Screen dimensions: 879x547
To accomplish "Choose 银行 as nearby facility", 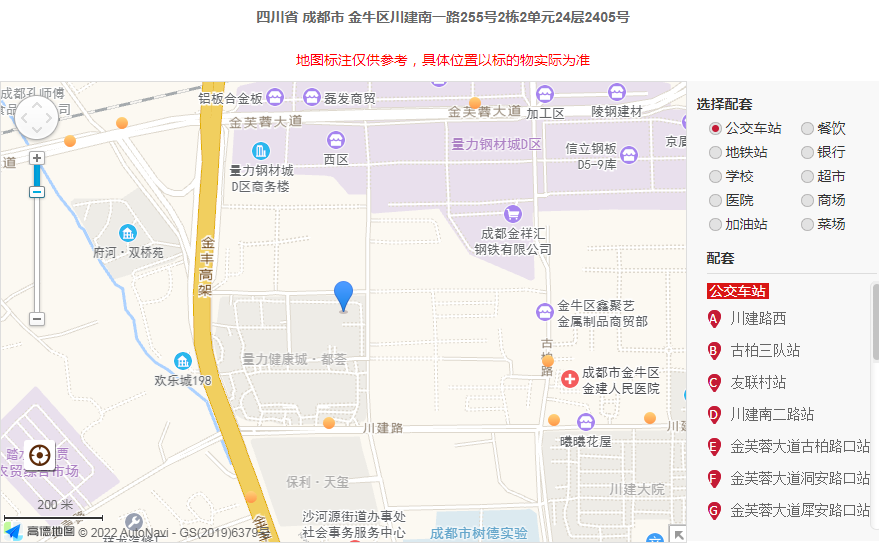I will pyautogui.click(x=808, y=152).
